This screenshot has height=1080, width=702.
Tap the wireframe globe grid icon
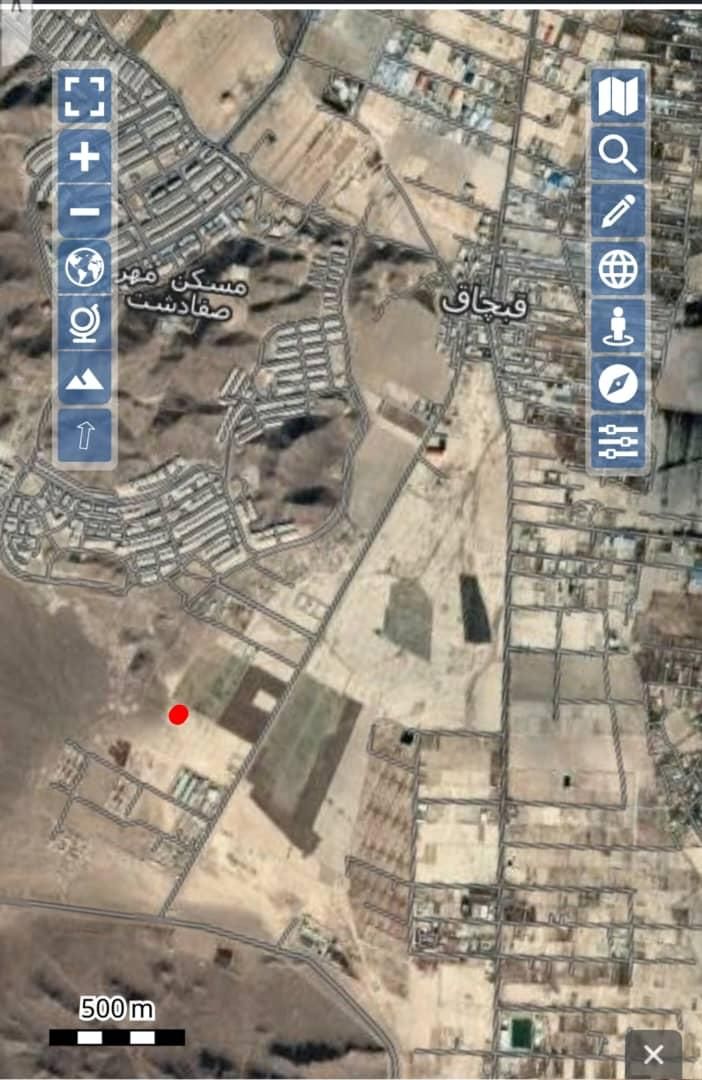[617, 268]
